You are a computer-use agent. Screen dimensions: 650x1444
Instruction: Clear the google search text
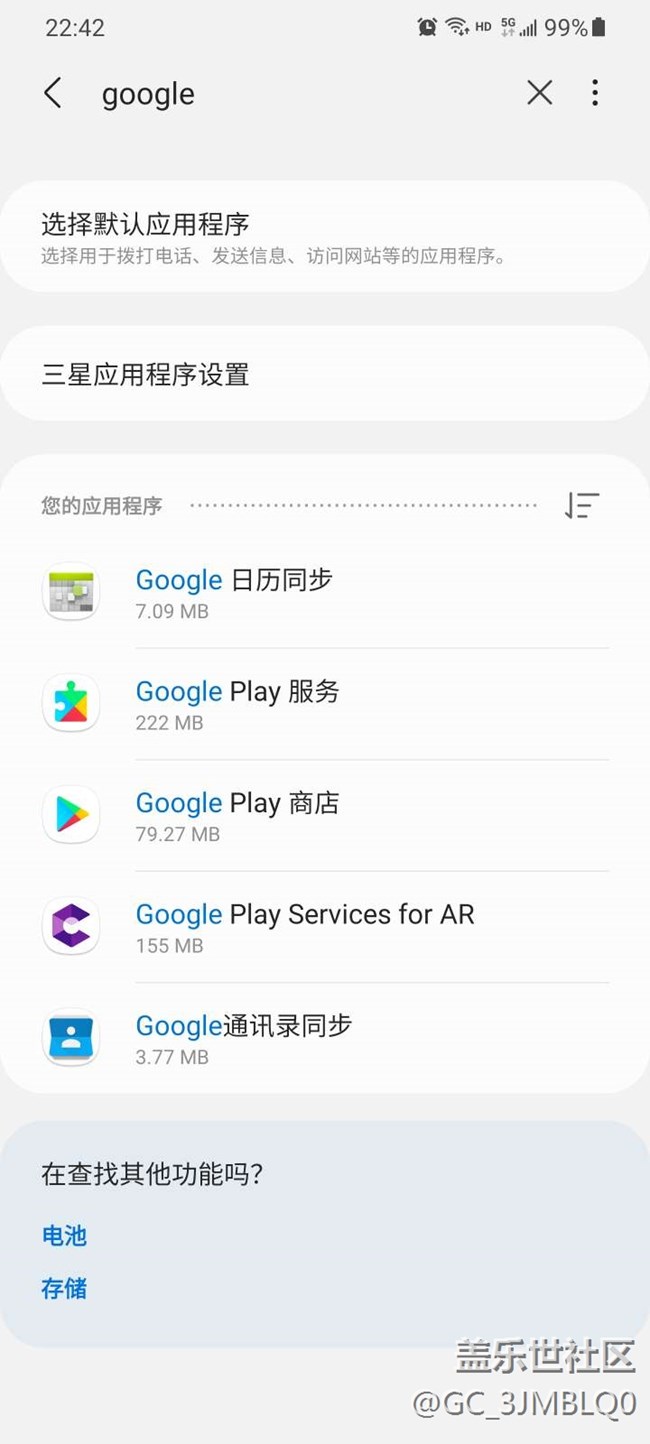pos(539,94)
